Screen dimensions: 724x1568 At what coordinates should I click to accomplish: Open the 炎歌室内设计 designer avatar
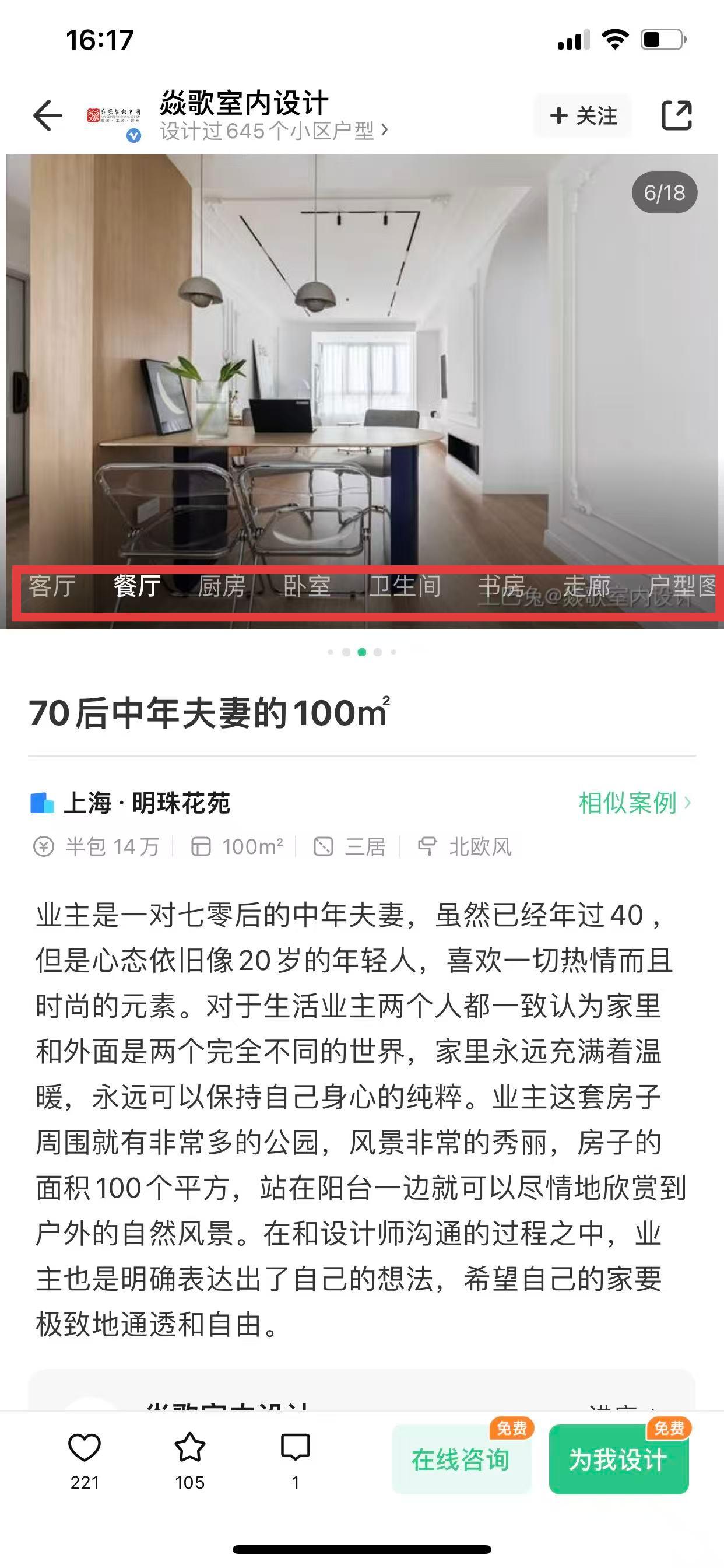tap(114, 116)
